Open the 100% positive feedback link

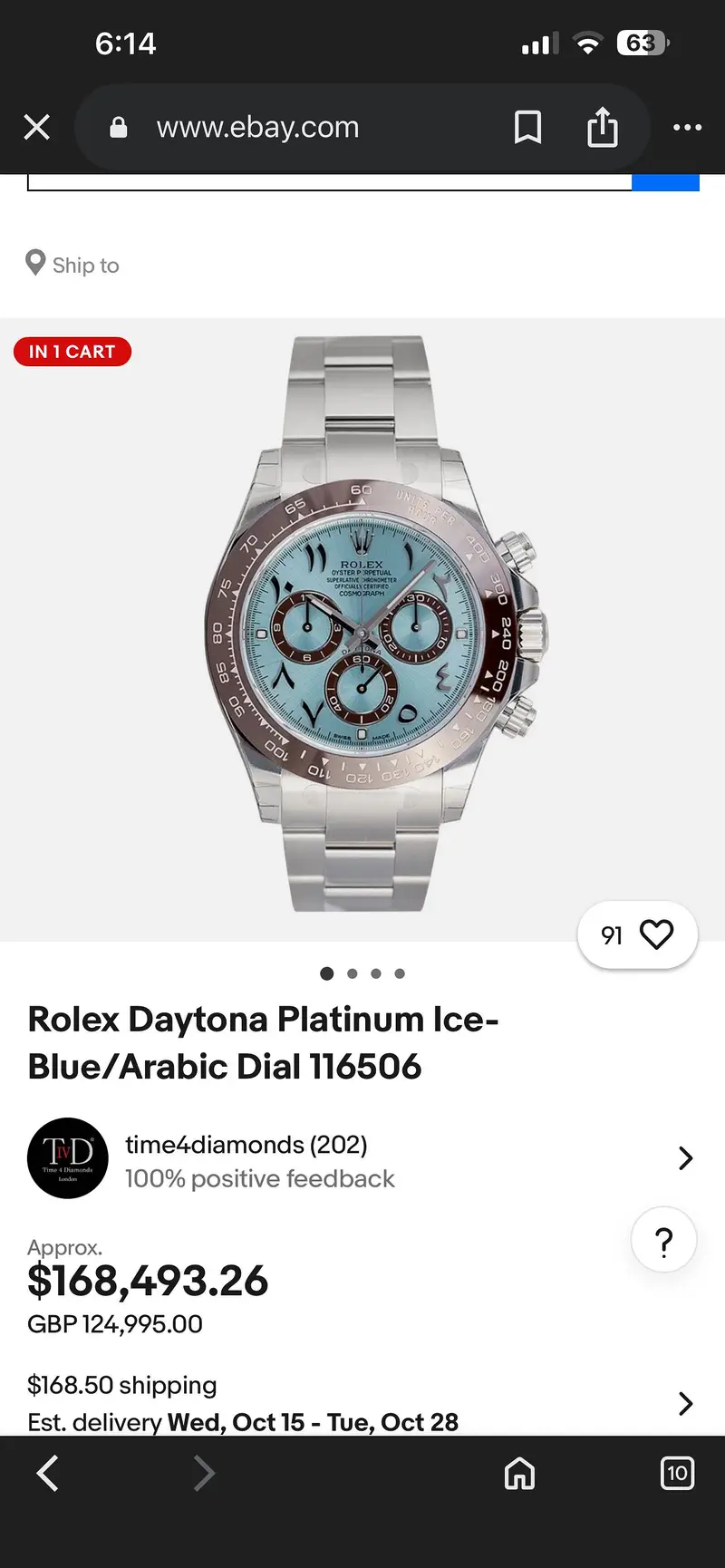click(259, 1178)
